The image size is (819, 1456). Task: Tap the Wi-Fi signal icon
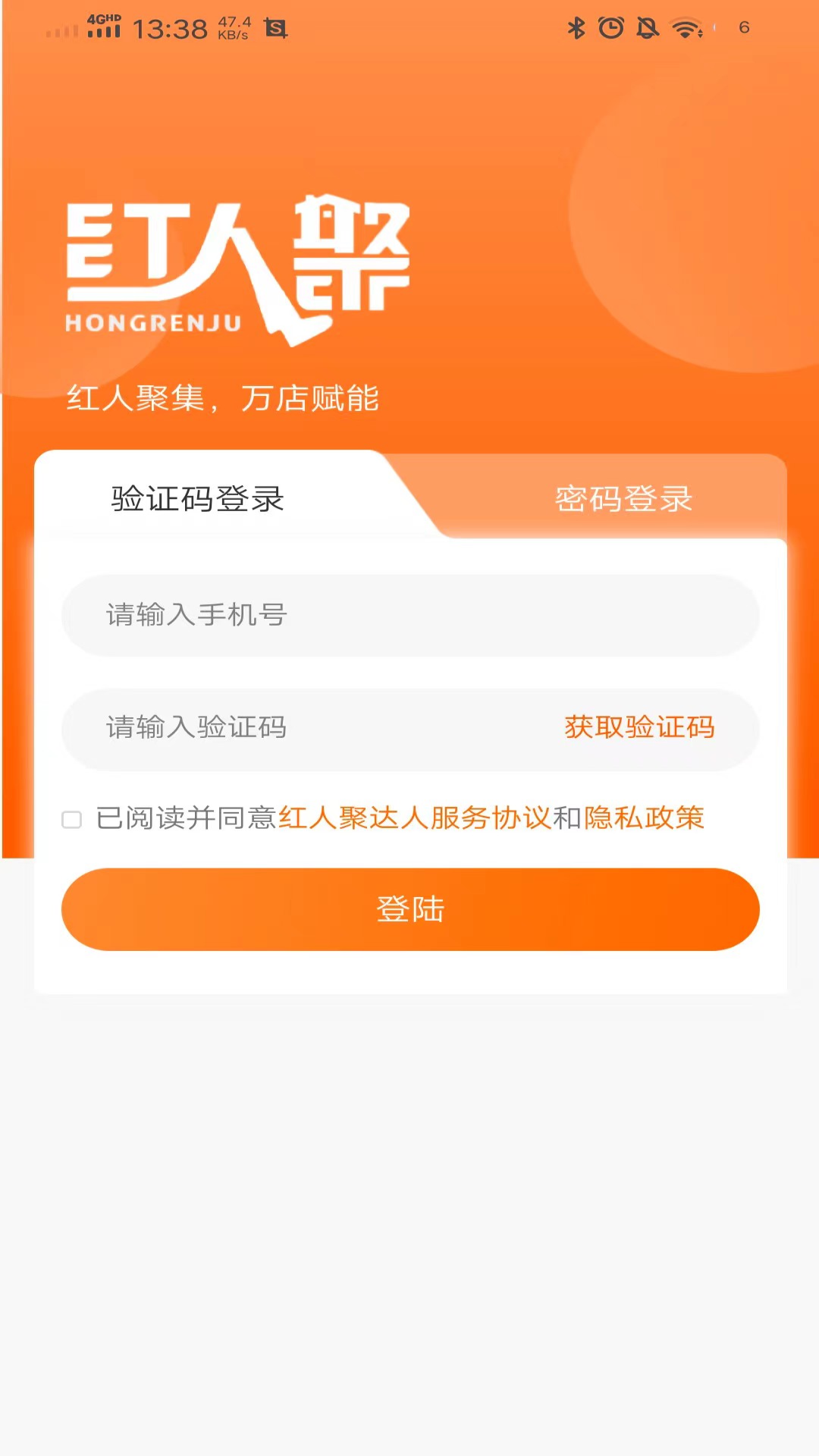[682, 27]
